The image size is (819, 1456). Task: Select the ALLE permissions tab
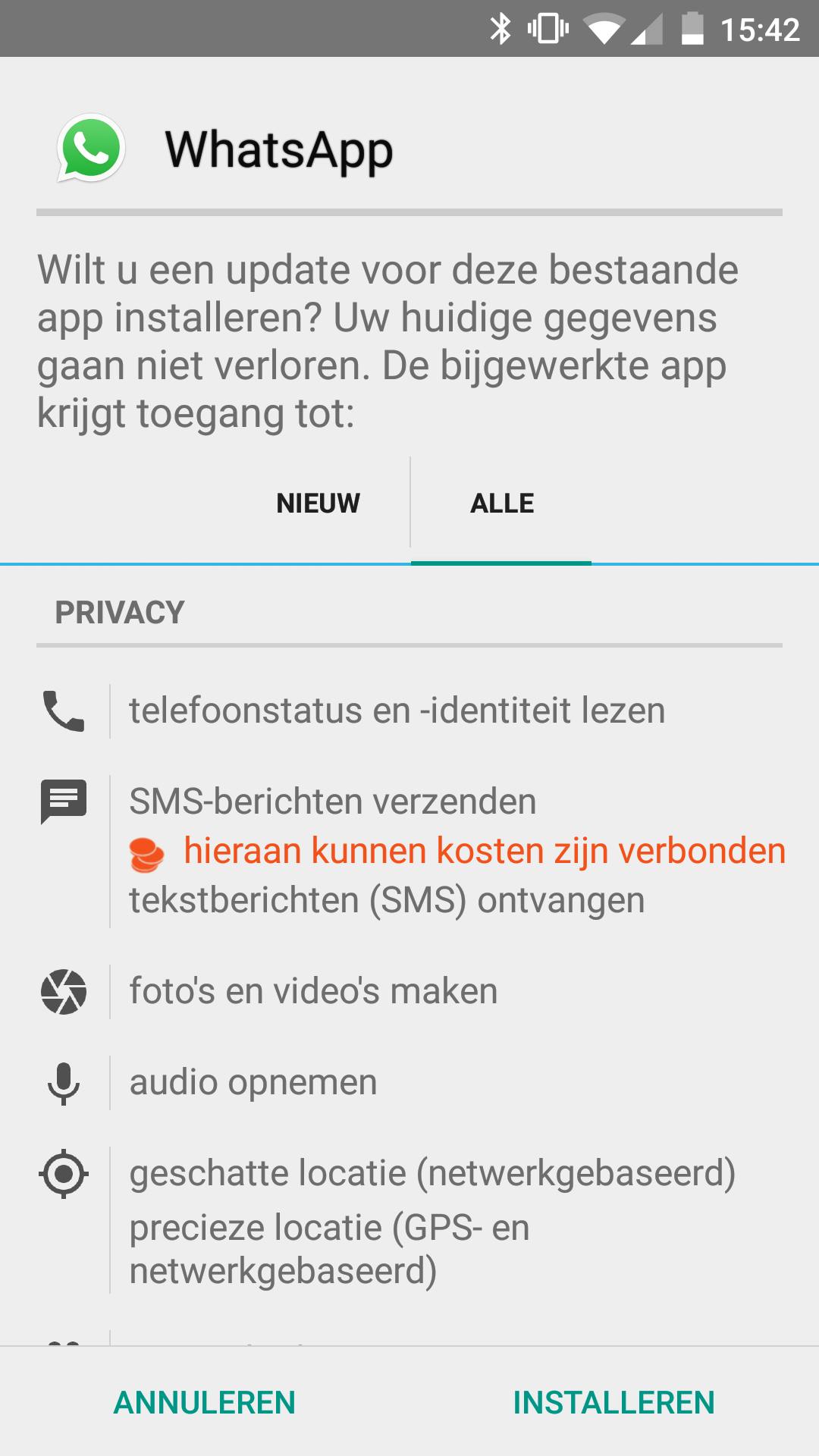[501, 504]
